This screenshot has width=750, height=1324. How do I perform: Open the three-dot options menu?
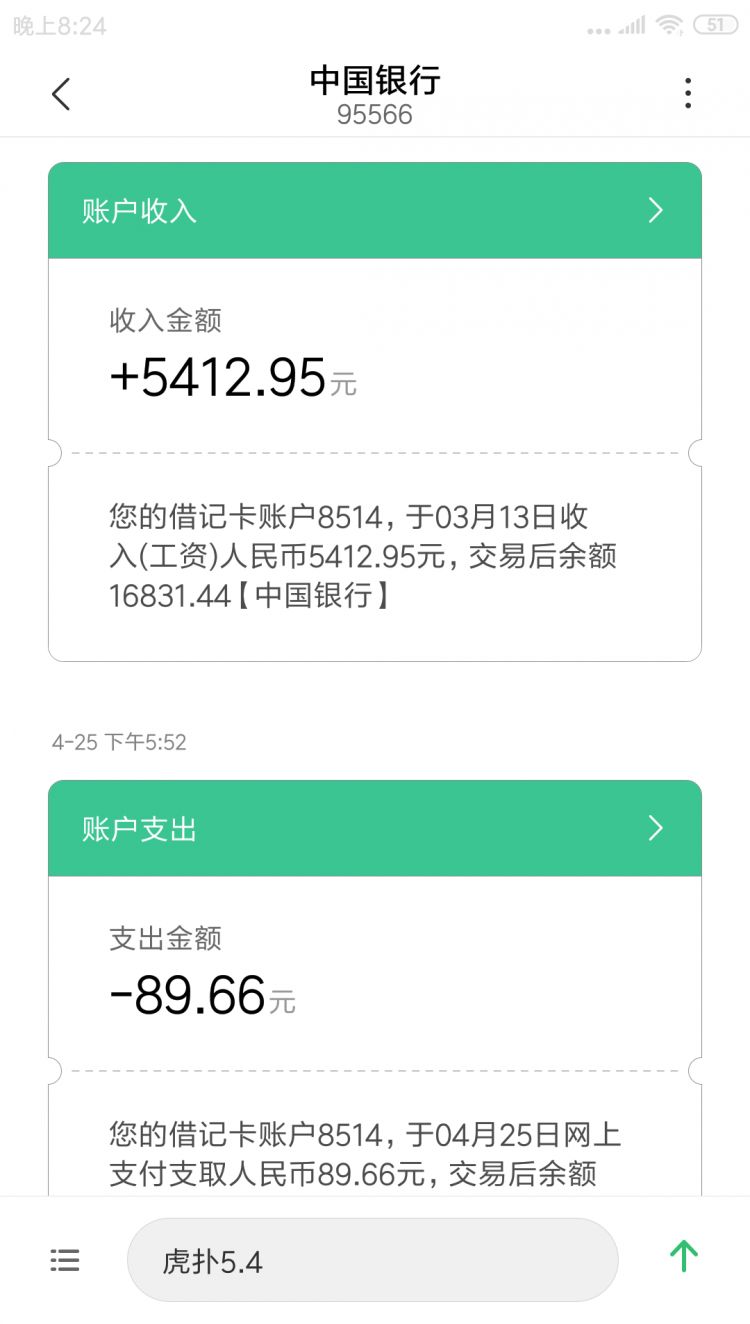coord(688,93)
